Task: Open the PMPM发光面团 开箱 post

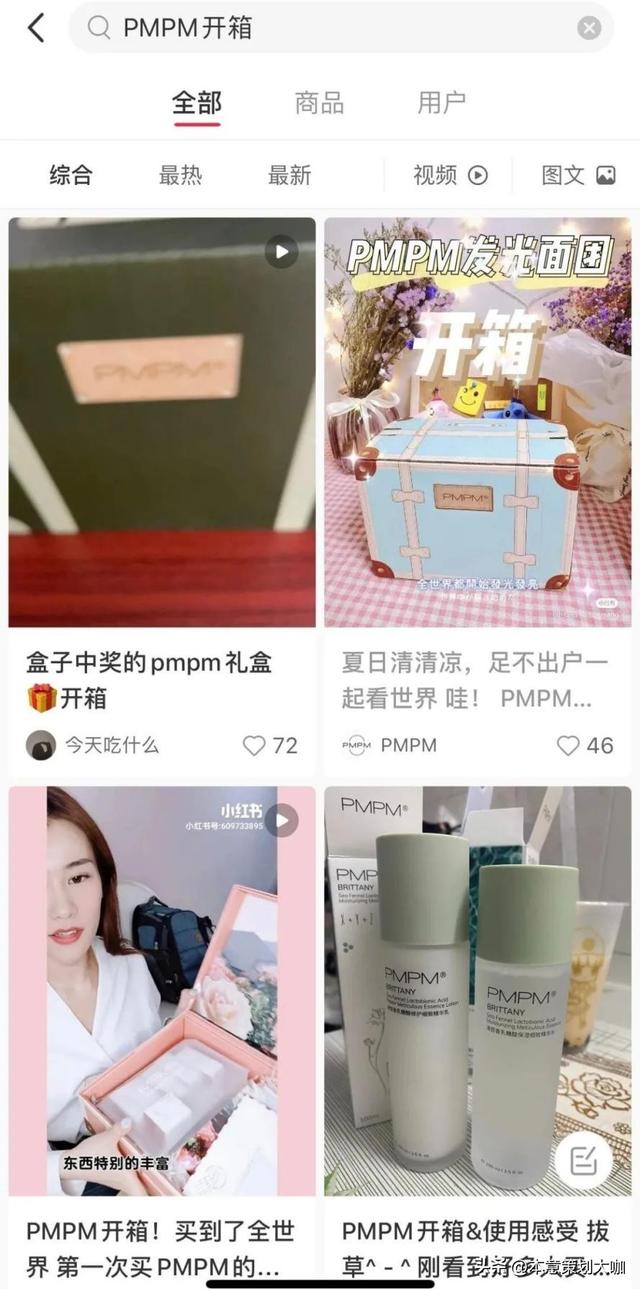Action: pos(477,422)
